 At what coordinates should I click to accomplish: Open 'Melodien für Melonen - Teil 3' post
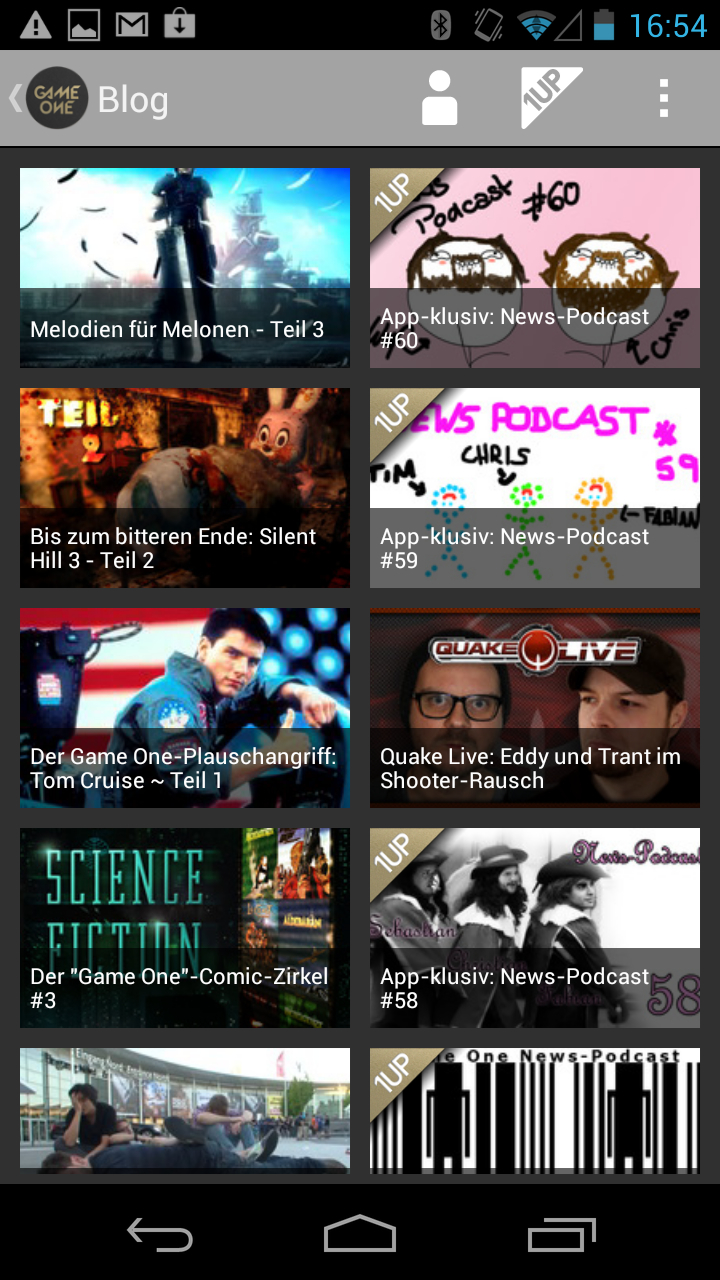pyautogui.click(x=185, y=268)
